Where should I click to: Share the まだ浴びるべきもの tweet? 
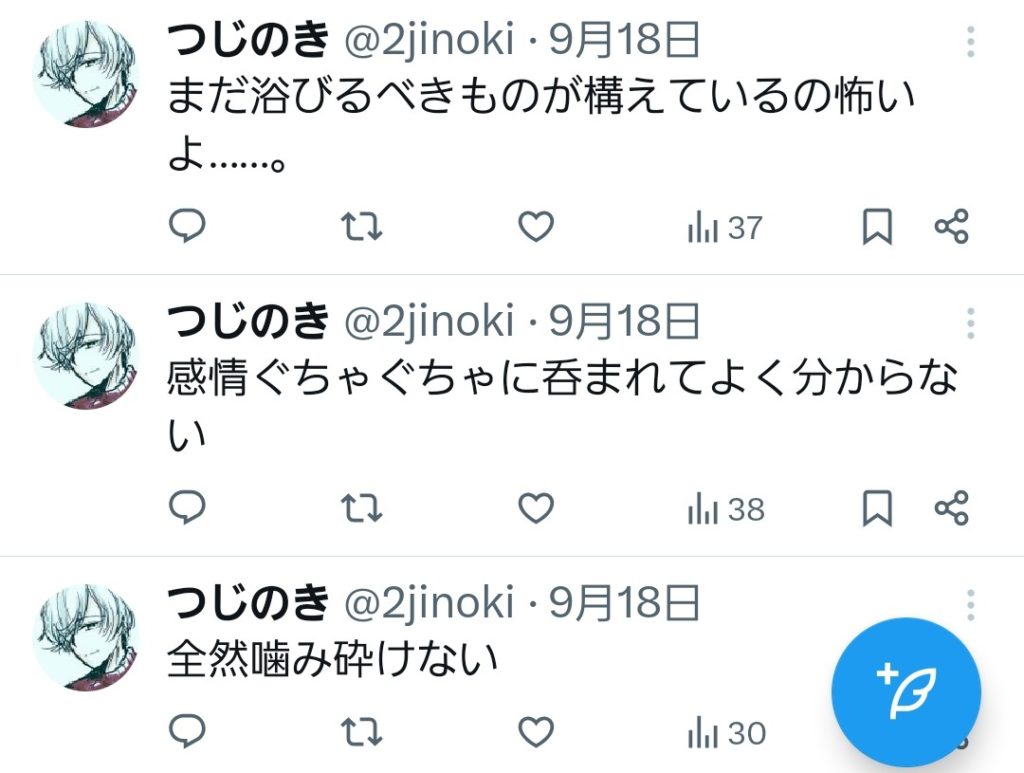tap(951, 227)
